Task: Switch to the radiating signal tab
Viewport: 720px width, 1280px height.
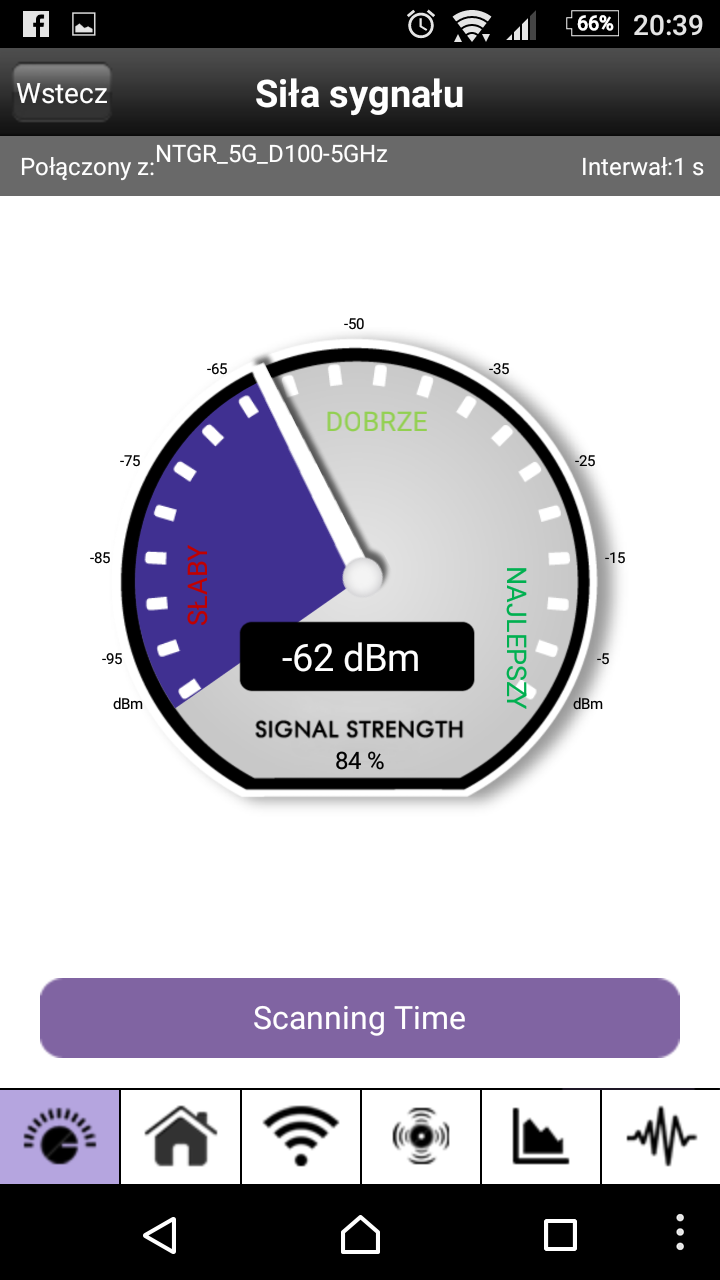Action: pyautogui.click(x=420, y=1137)
